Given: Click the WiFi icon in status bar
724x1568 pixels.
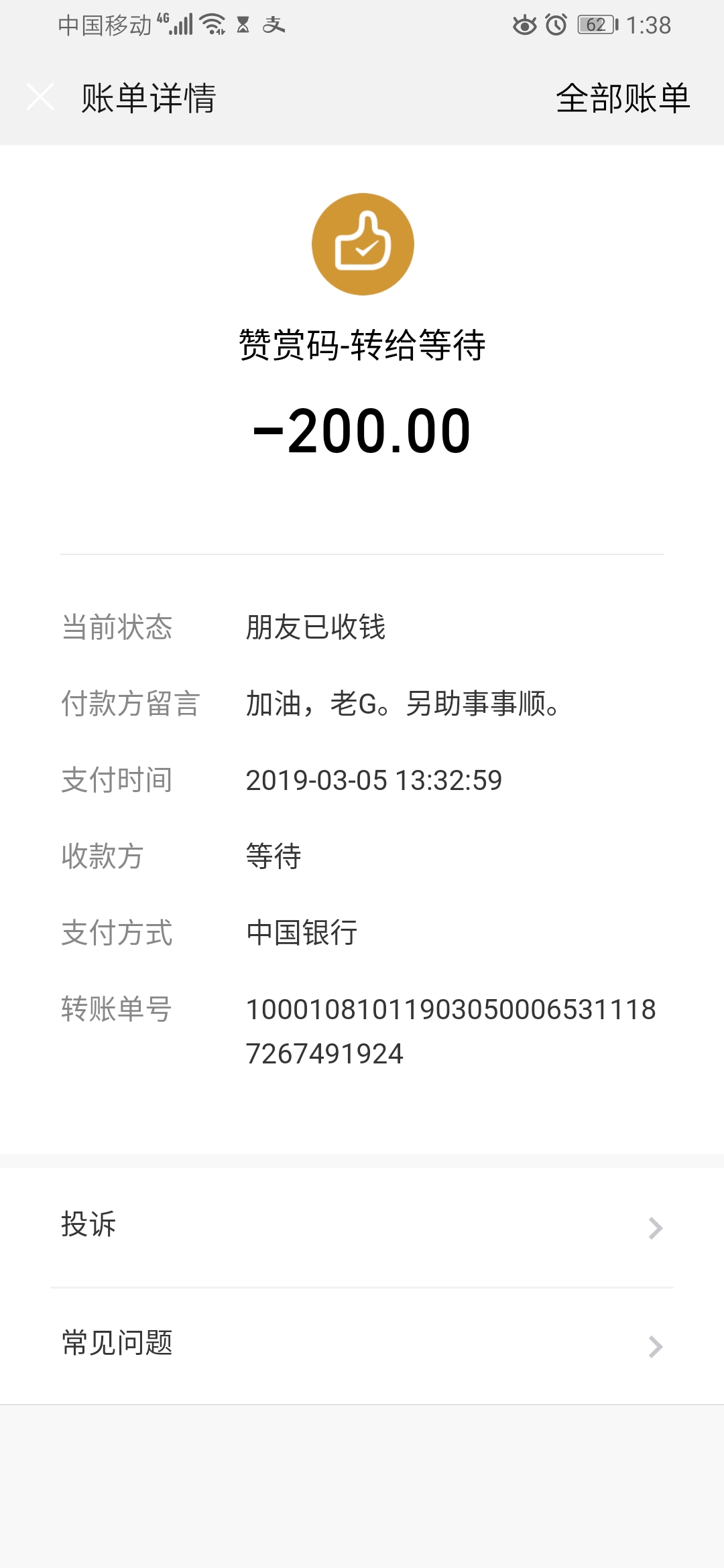Looking at the screenshot, I should (x=213, y=24).
